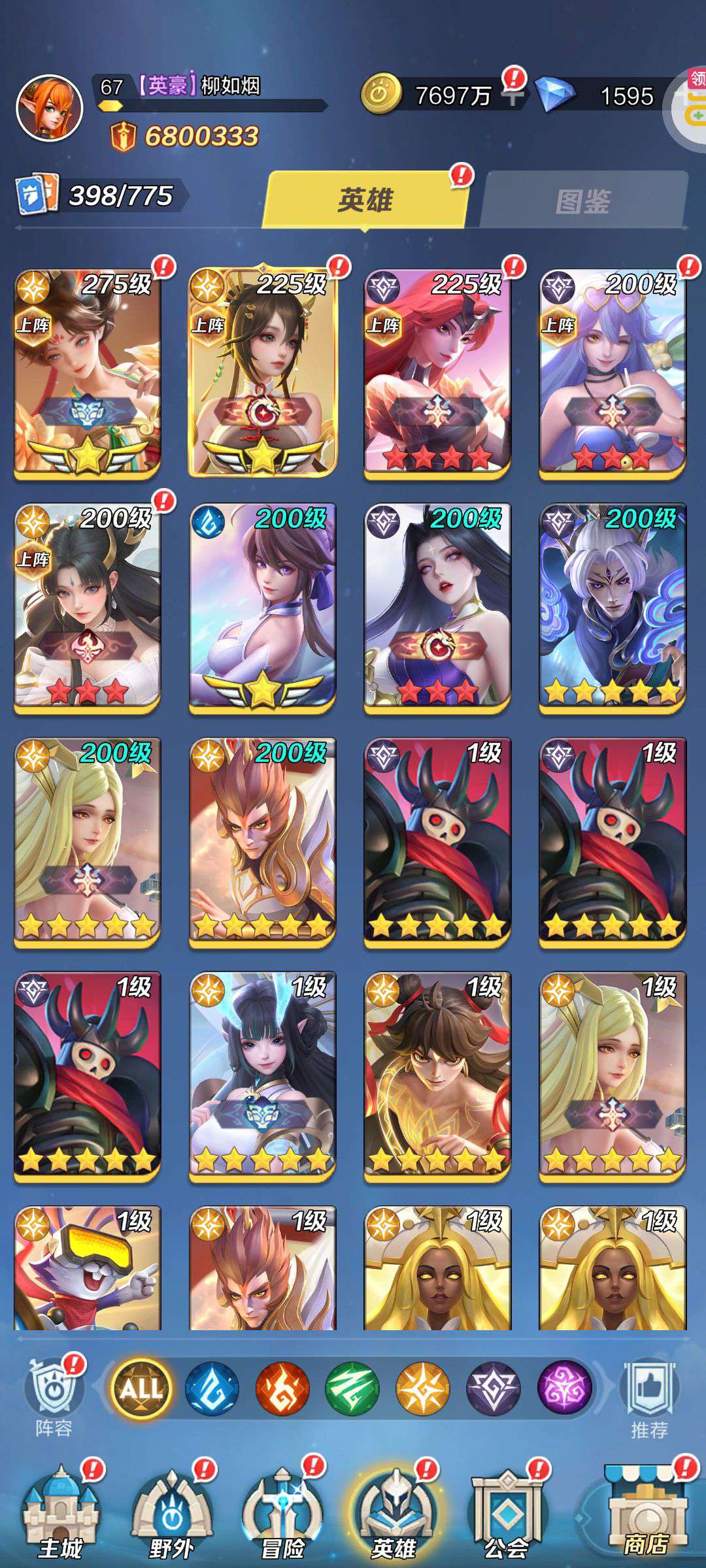Open the gold-framed level 225 hero card
This screenshot has height=1568, width=706.
[262, 374]
